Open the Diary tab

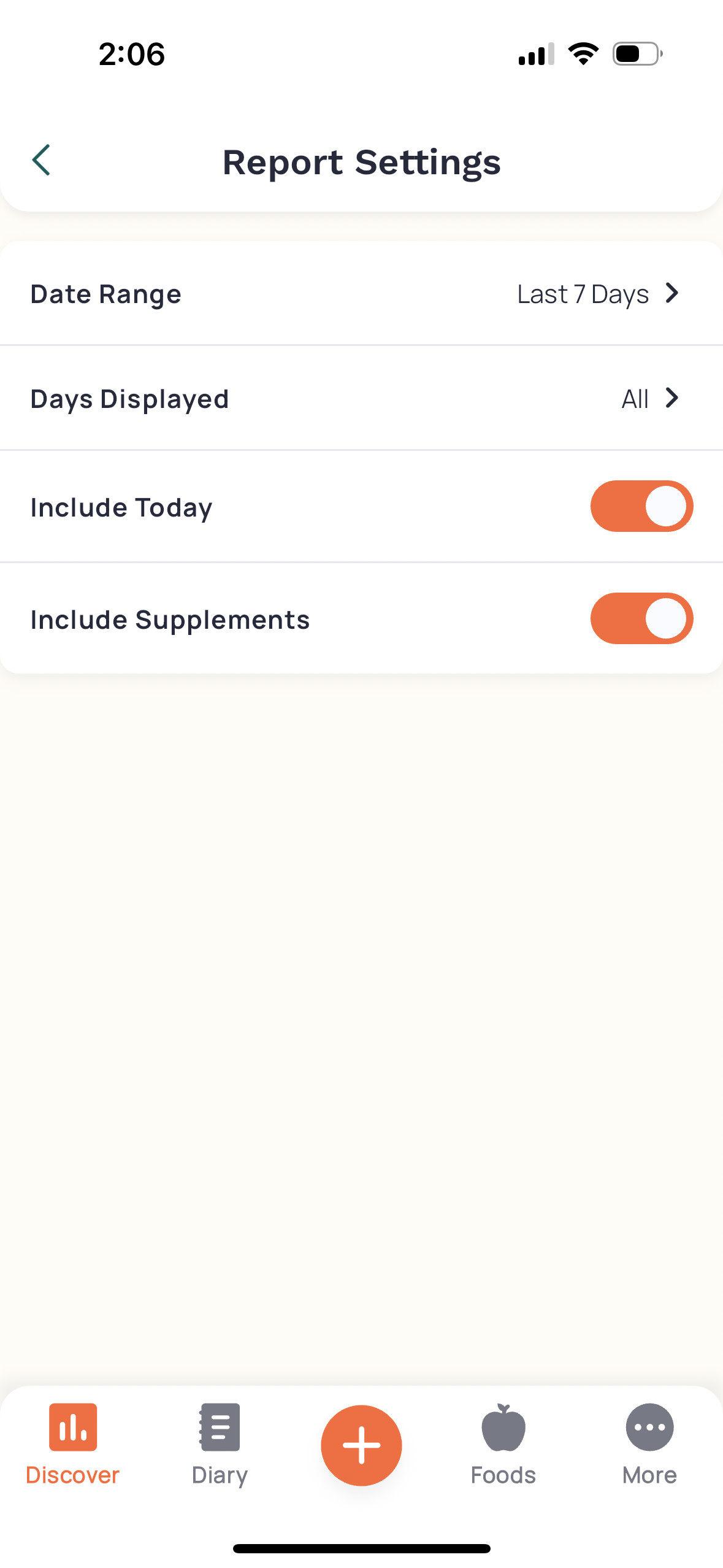(x=220, y=1445)
